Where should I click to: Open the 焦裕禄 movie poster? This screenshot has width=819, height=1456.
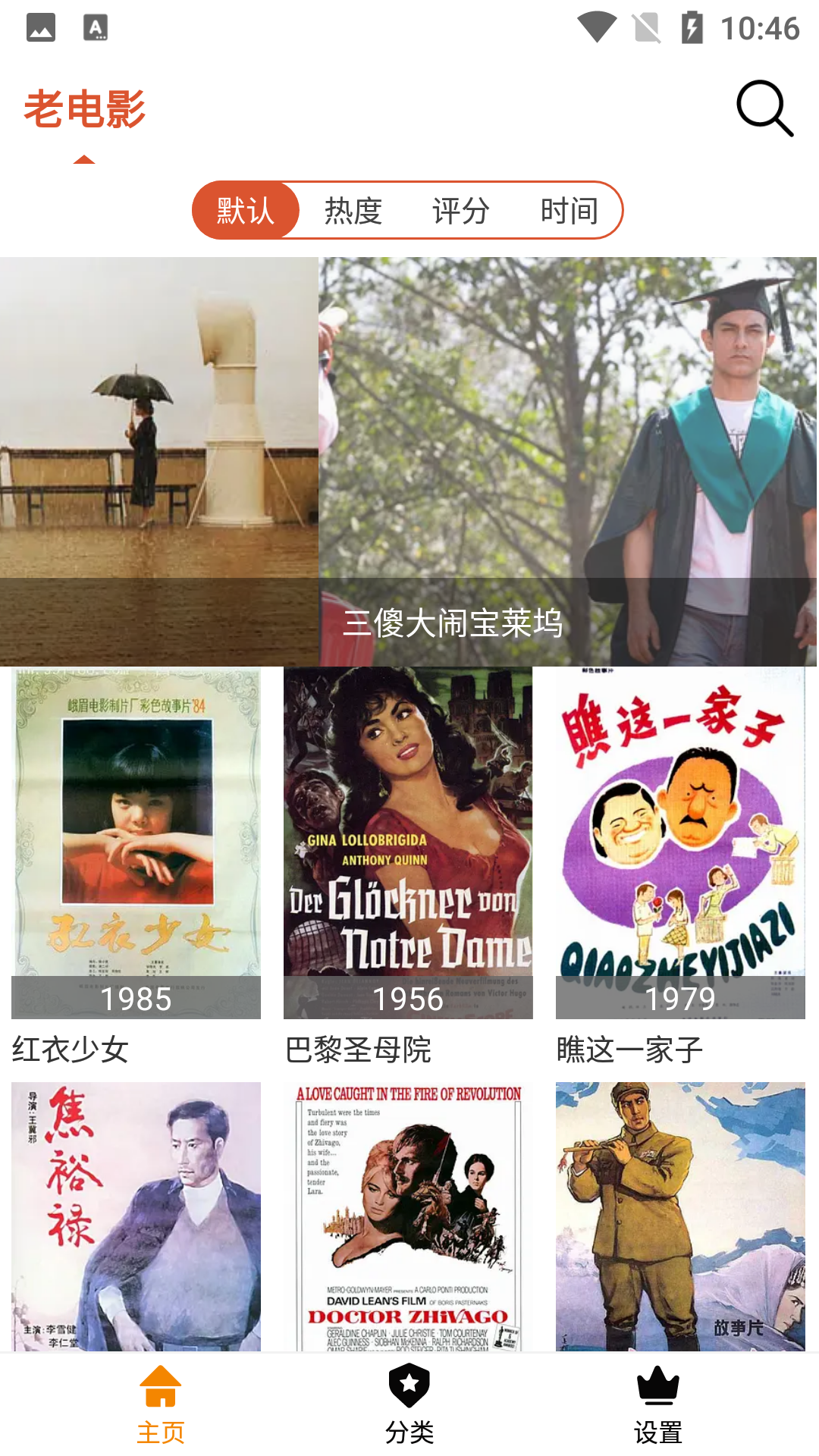point(136,1216)
